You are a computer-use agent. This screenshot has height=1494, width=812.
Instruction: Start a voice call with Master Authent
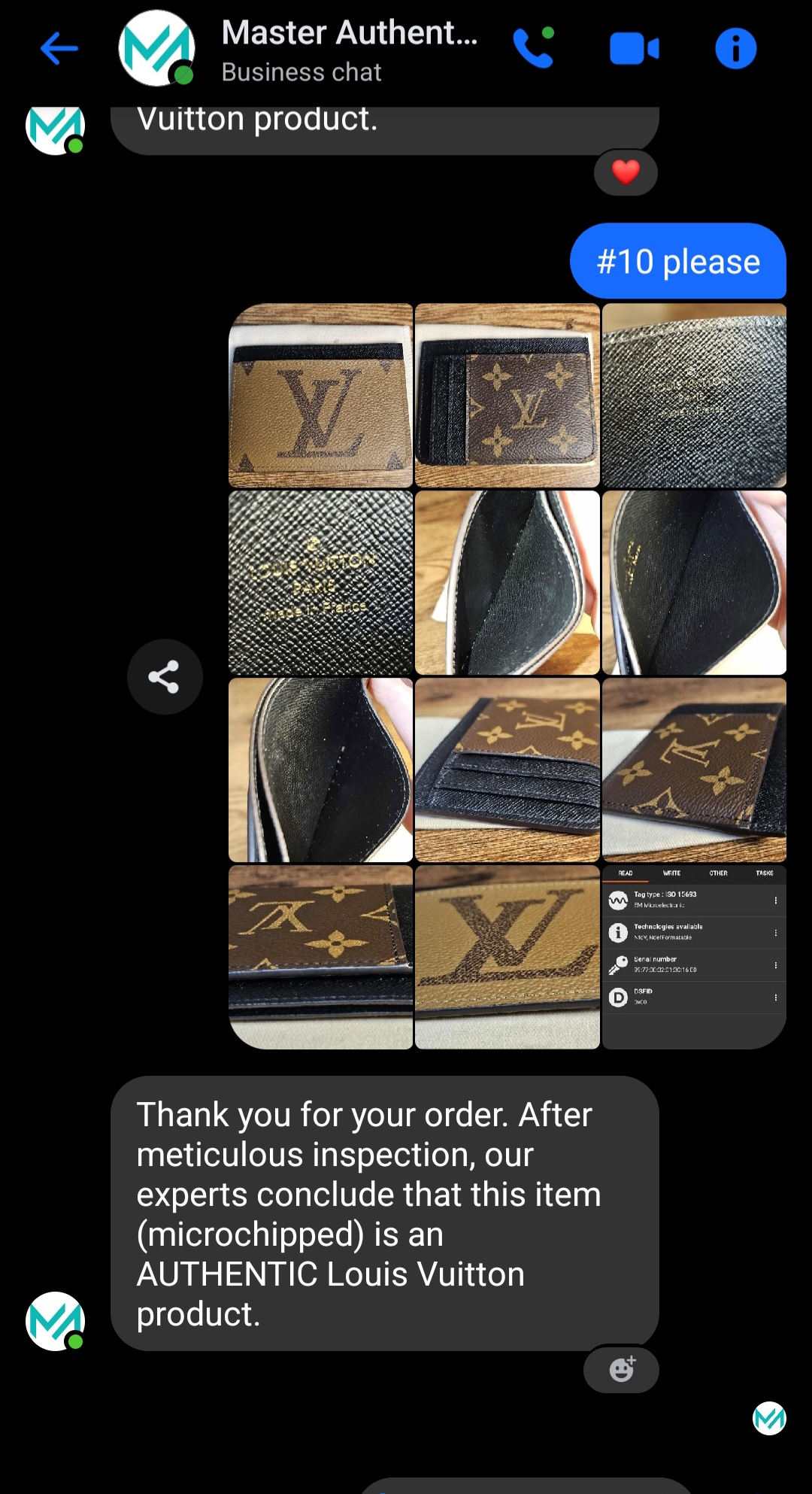click(533, 49)
